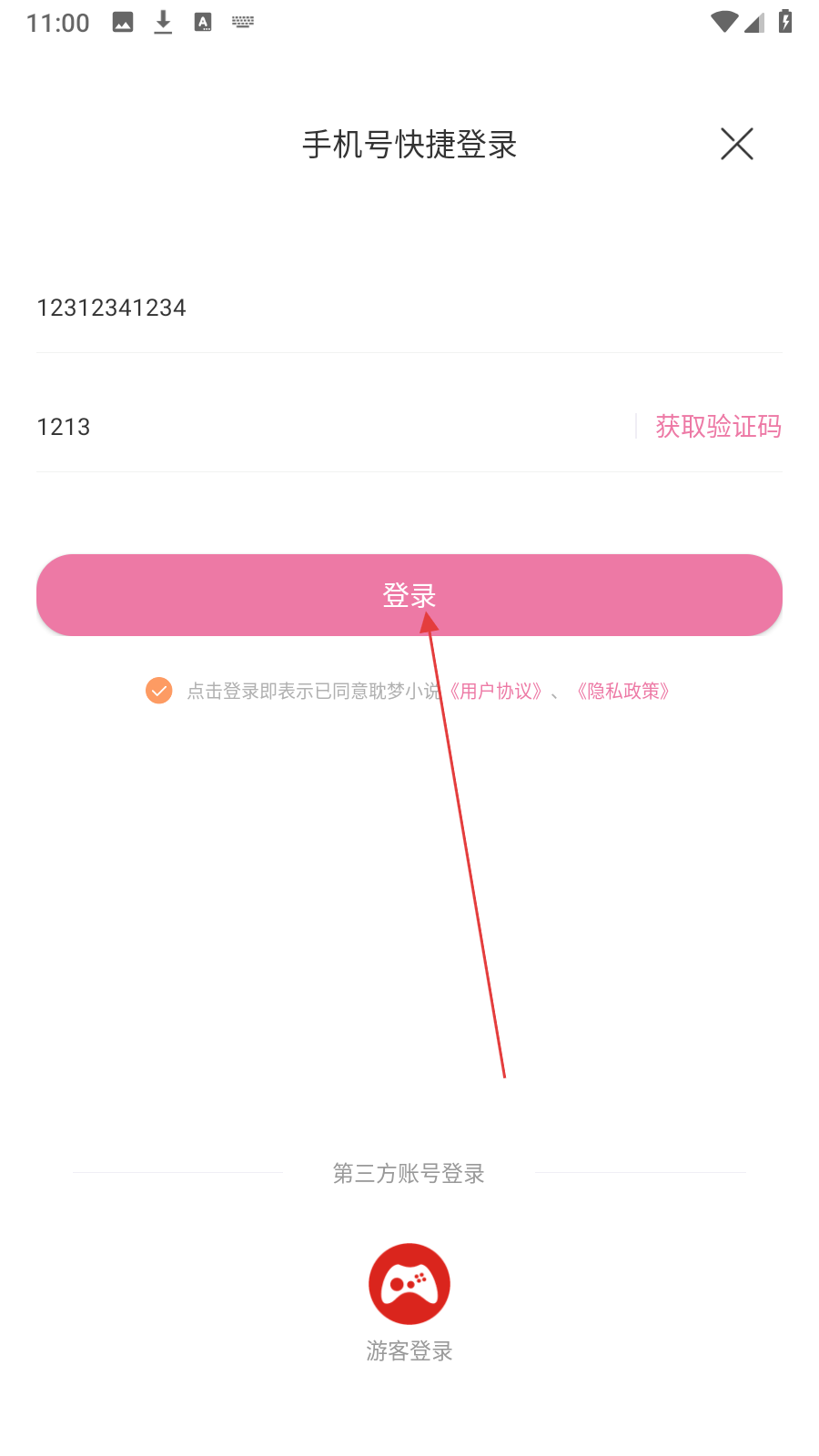Screen dimensions: 819x1456
Task: Choose 游客登录 guest login
Action: [x=409, y=1301]
